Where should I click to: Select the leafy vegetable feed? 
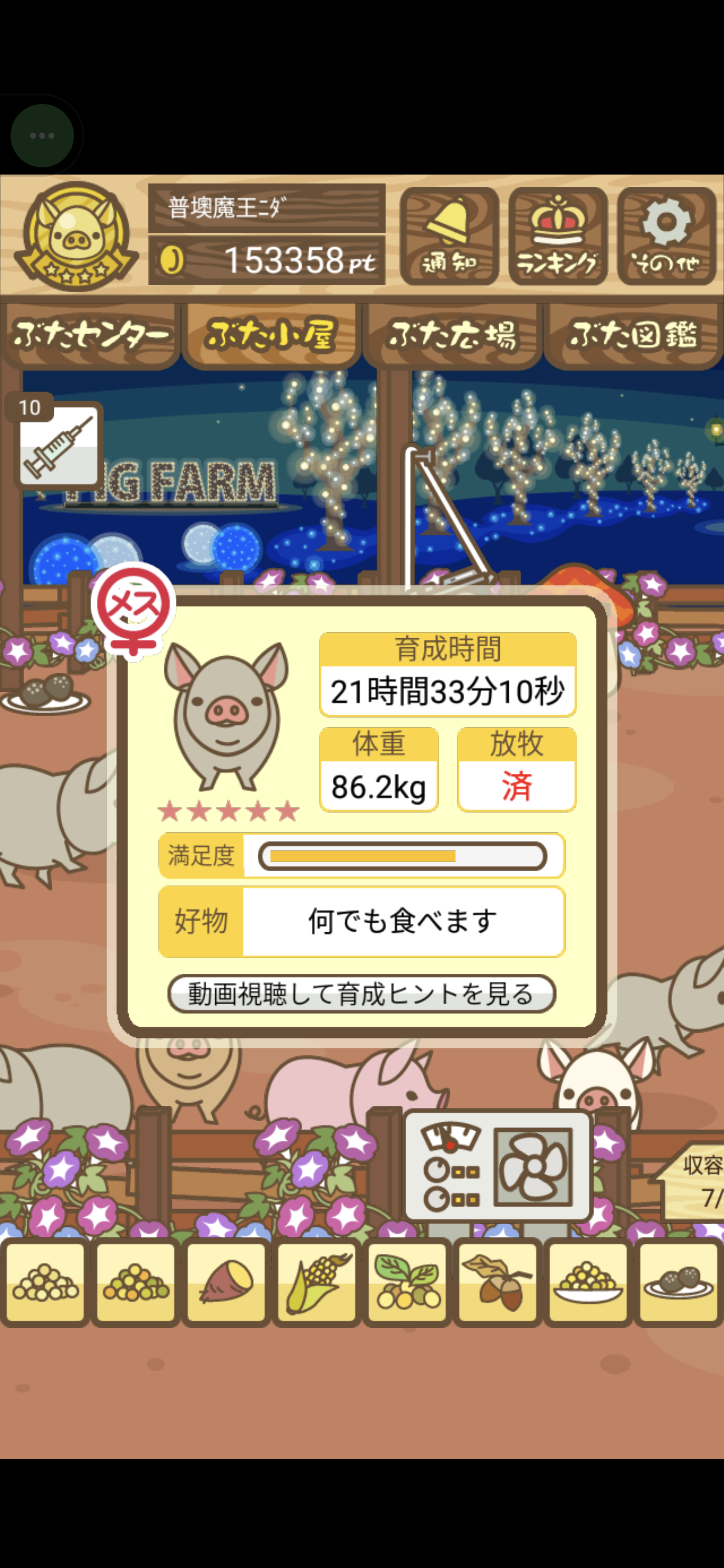click(x=407, y=1283)
